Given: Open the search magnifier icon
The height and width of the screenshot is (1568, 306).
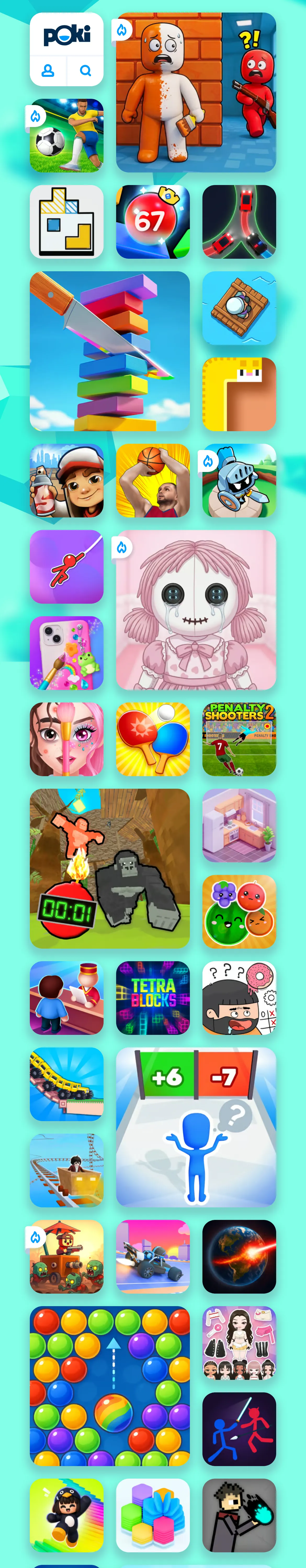Looking at the screenshot, I should coord(85,71).
